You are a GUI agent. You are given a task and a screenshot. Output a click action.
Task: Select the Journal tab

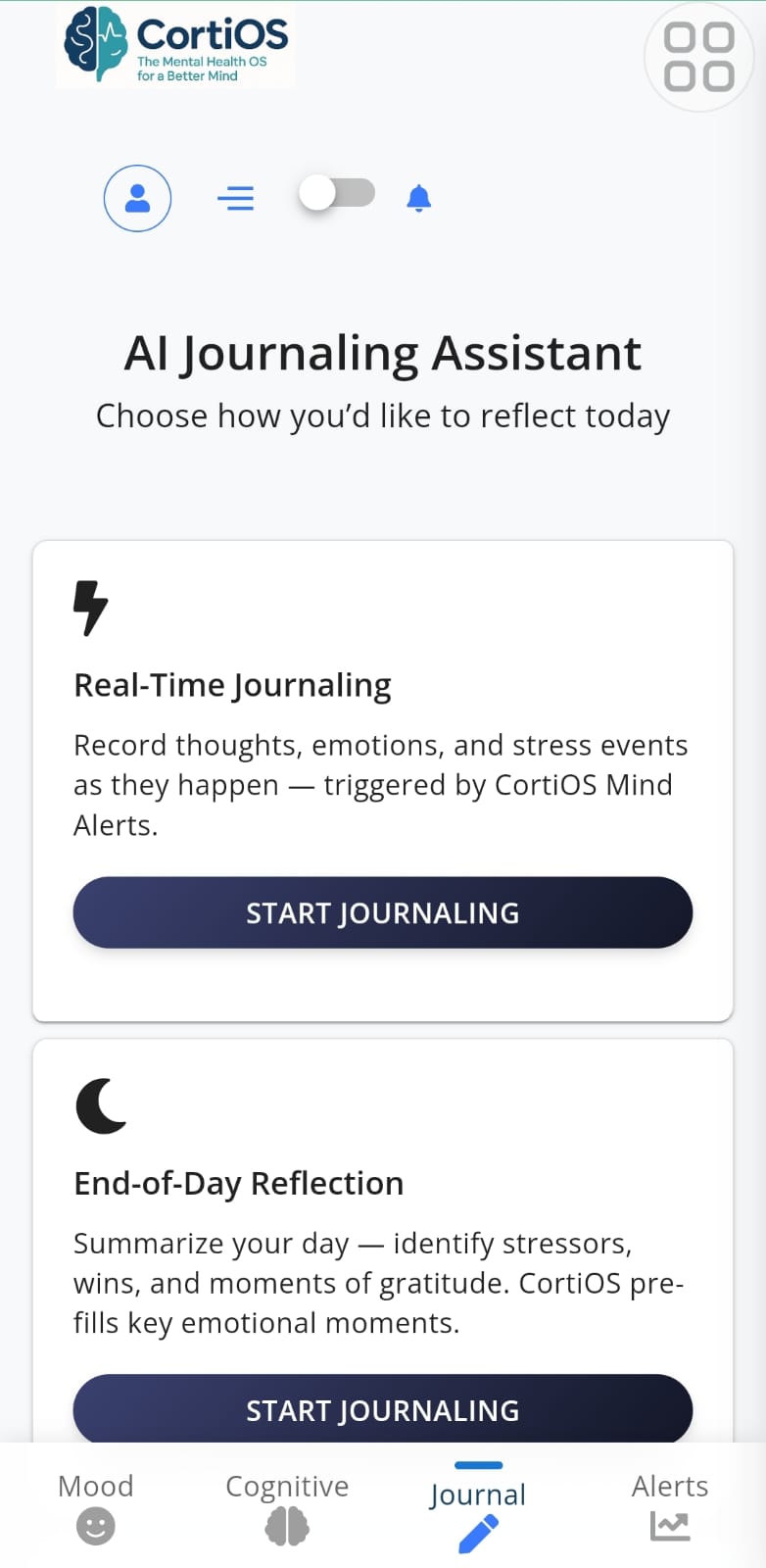click(x=478, y=1508)
